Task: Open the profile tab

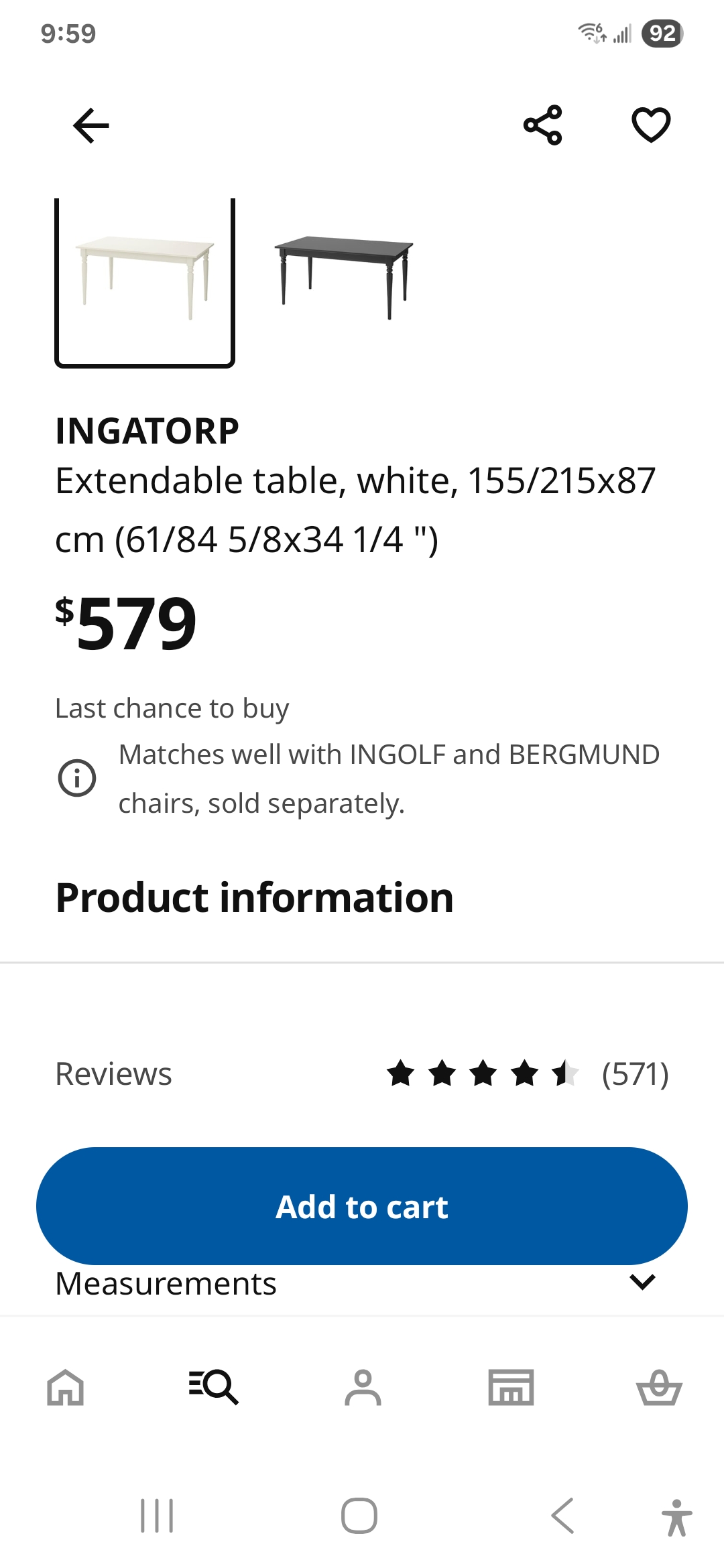Action: (x=363, y=1386)
